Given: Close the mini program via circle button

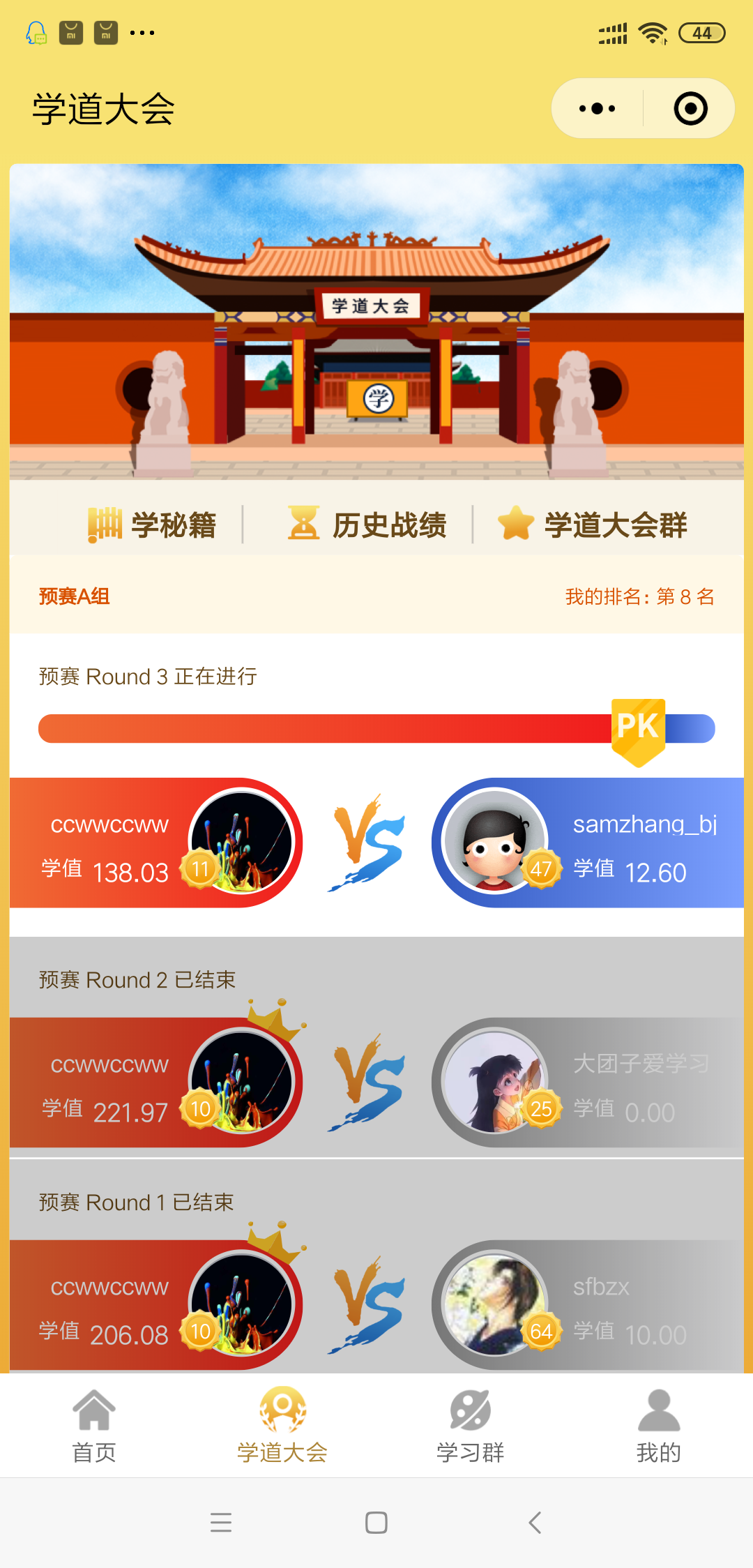Looking at the screenshot, I should click(x=690, y=109).
